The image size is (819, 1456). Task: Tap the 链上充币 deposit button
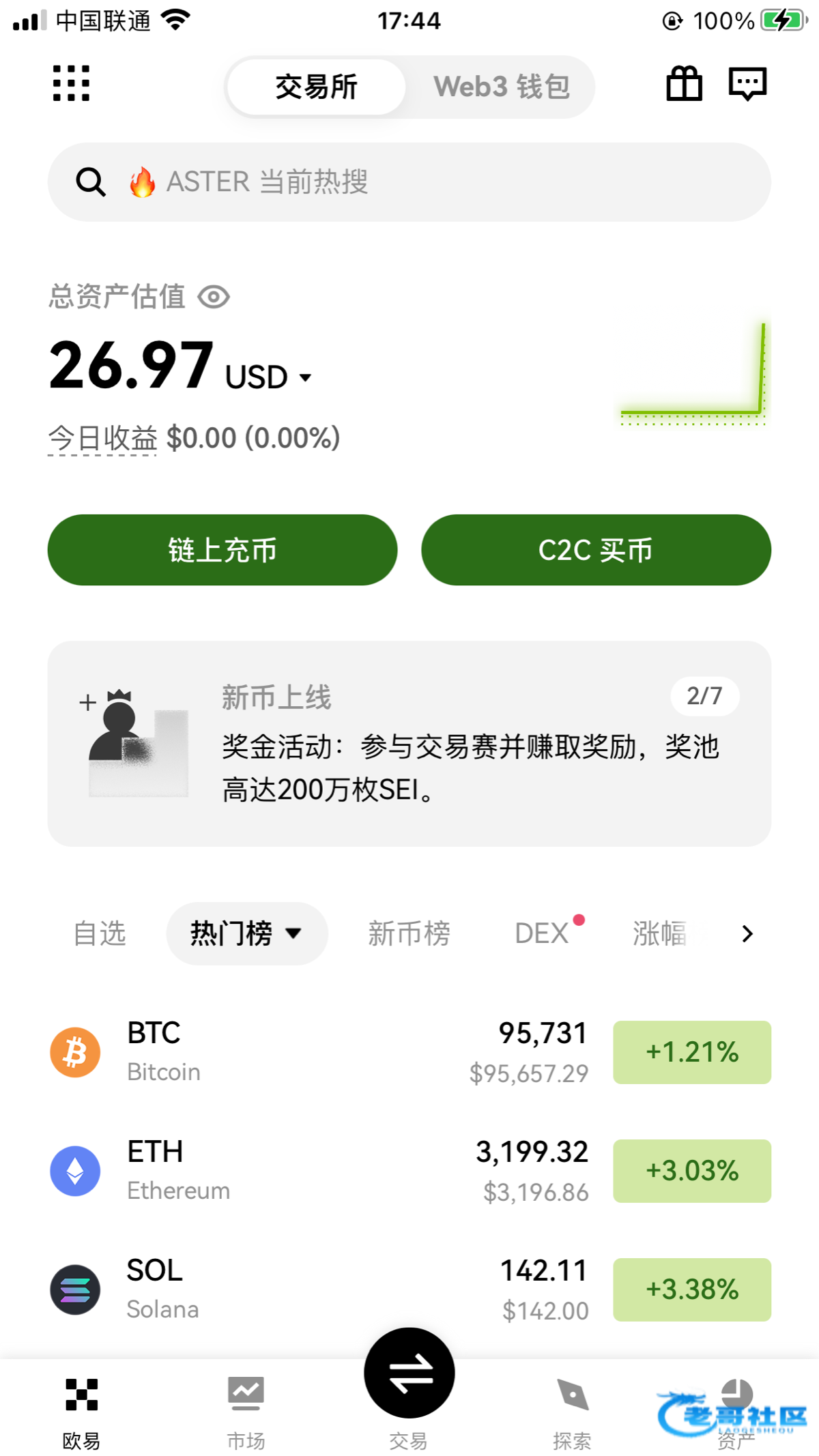pyautogui.click(x=222, y=550)
